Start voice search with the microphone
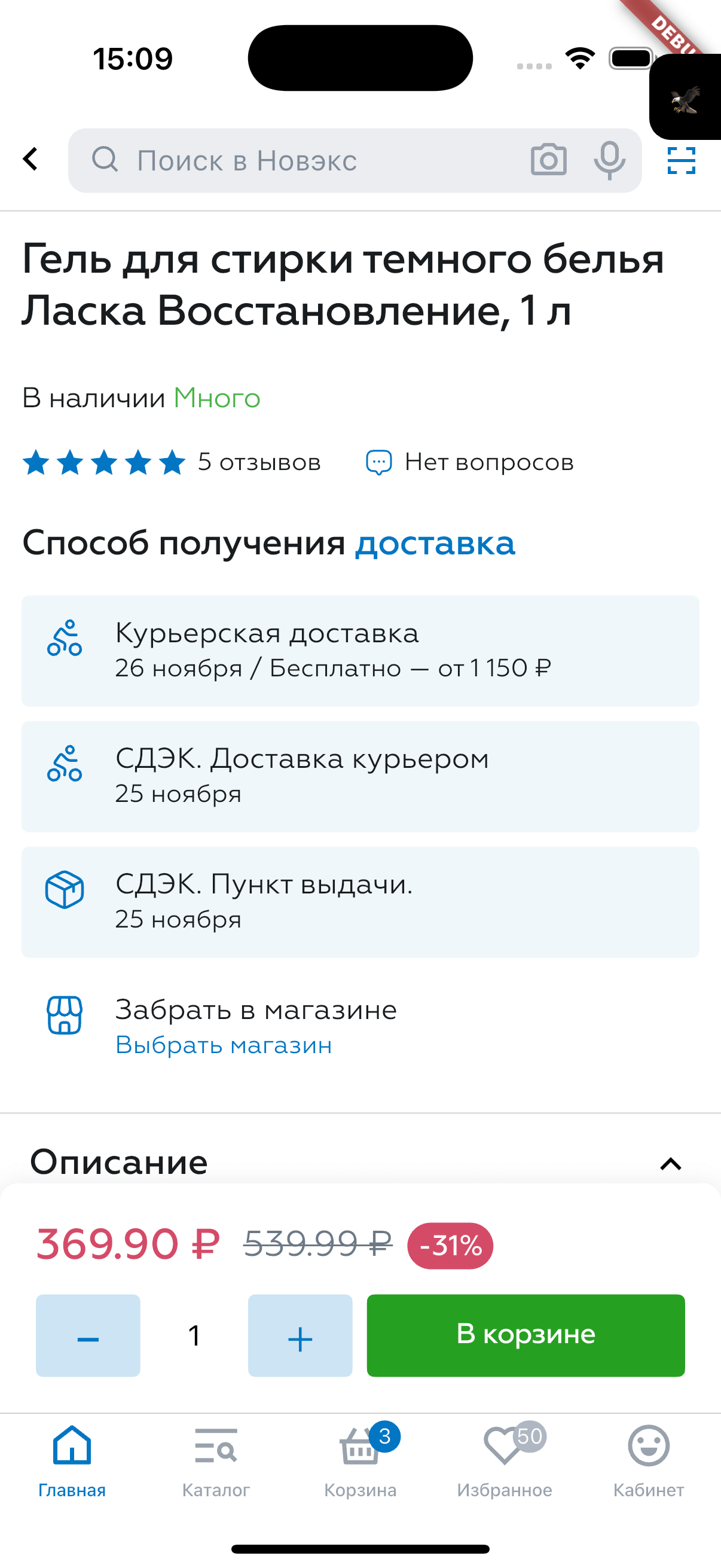This screenshot has width=721, height=1568. (609, 160)
